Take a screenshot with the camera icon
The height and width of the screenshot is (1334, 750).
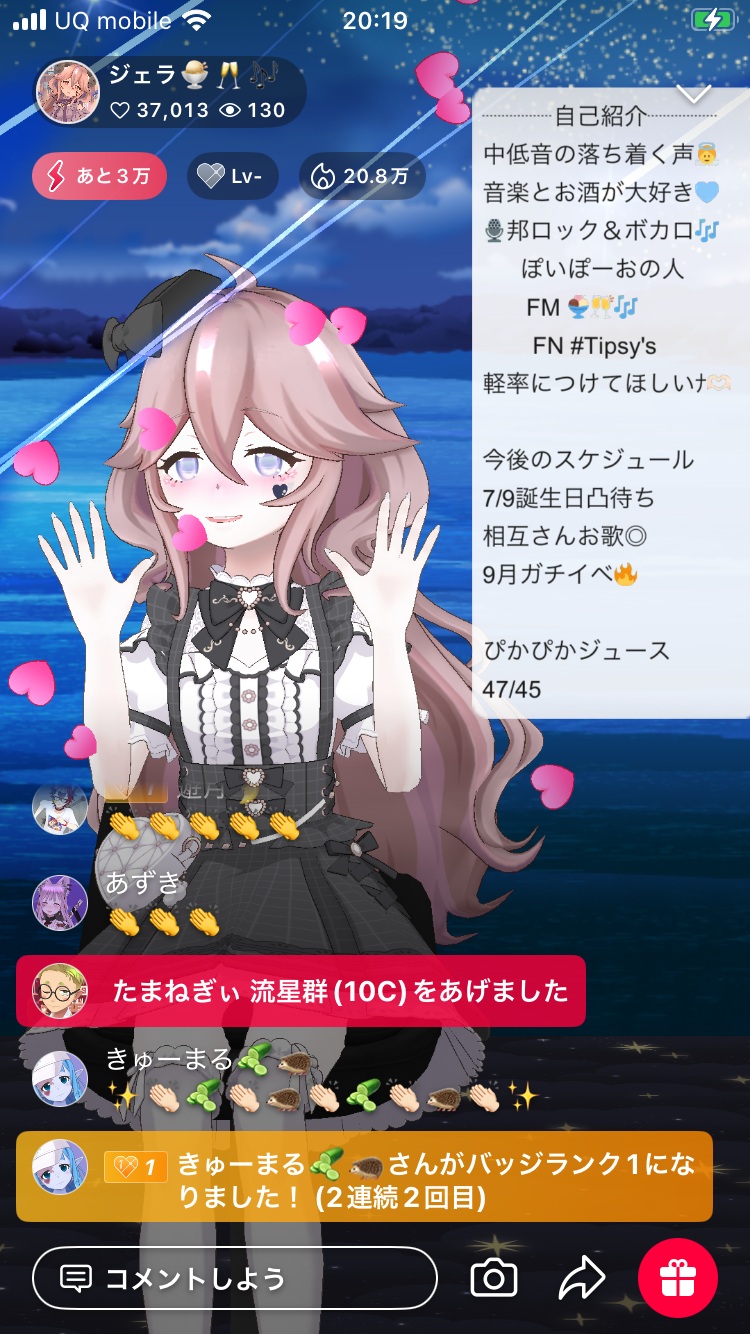[x=494, y=1278]
